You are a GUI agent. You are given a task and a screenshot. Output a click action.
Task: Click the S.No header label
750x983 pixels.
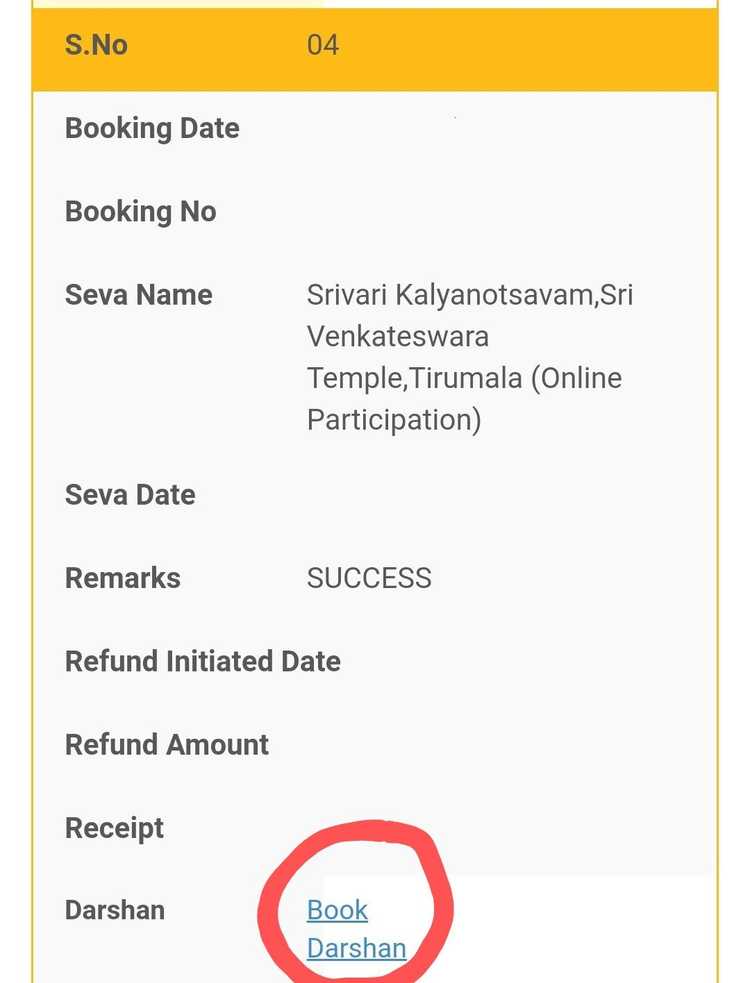(95, 44)
